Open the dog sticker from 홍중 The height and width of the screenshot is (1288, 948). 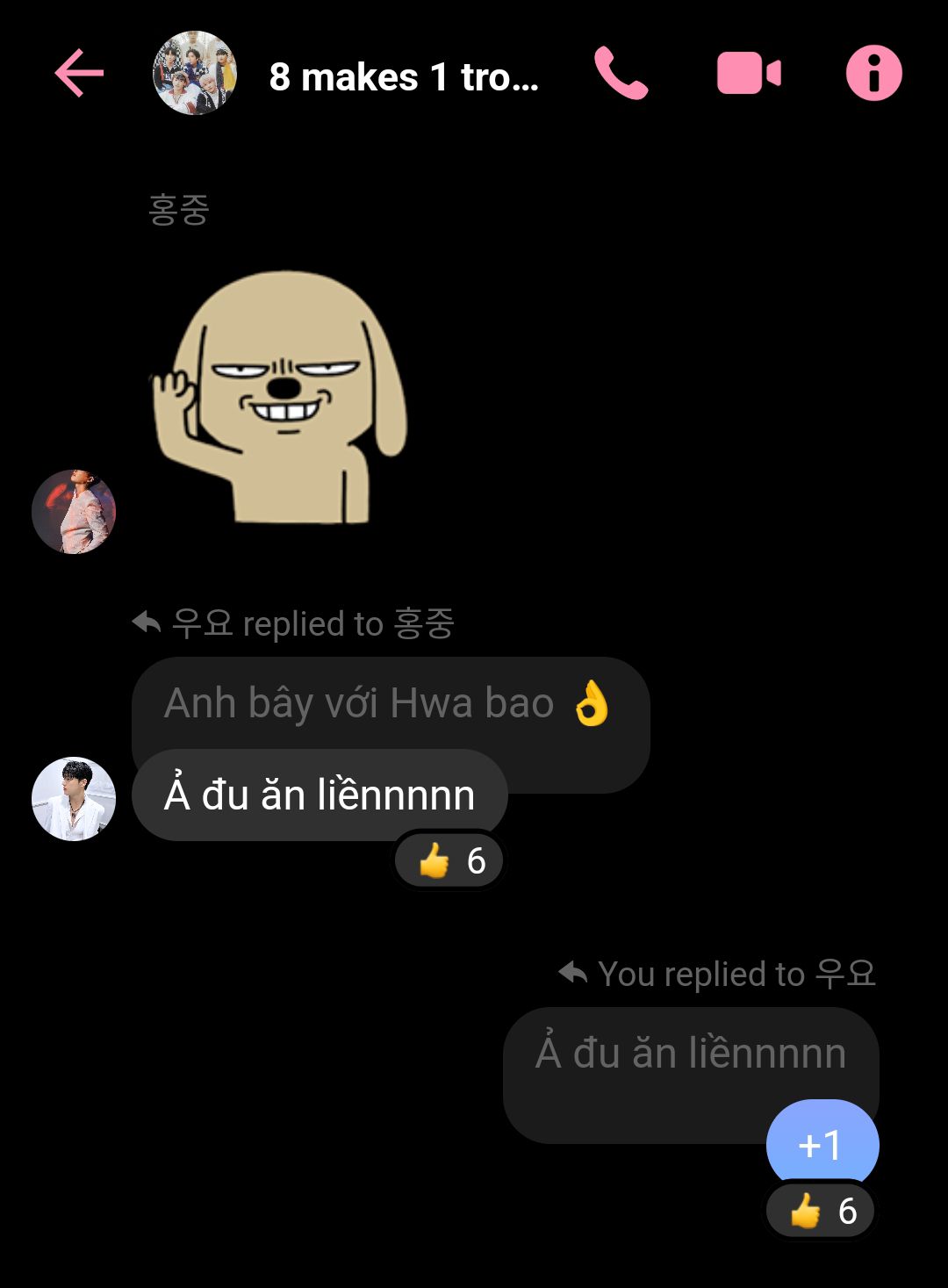click(281, 397)
